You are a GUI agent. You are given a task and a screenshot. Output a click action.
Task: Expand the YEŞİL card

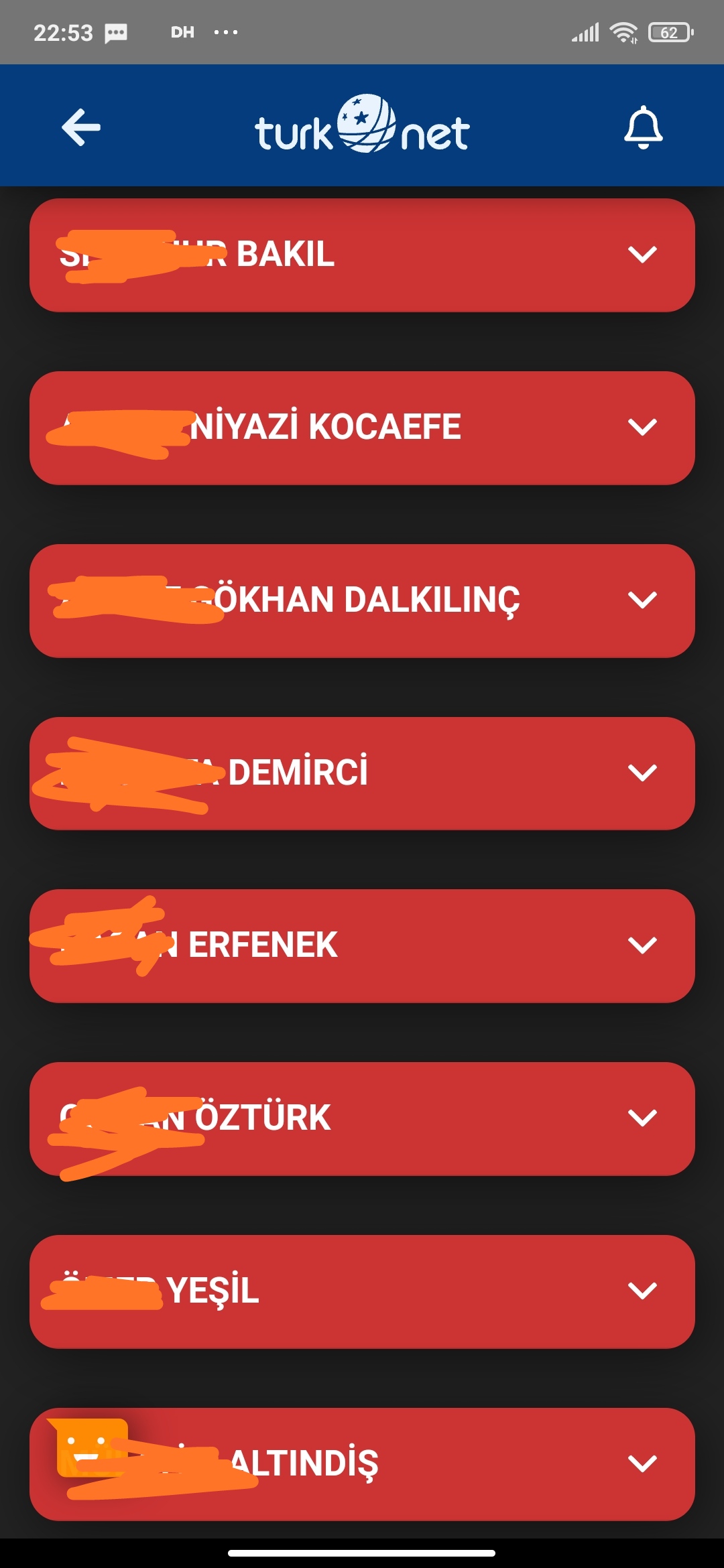[362, 1291]
